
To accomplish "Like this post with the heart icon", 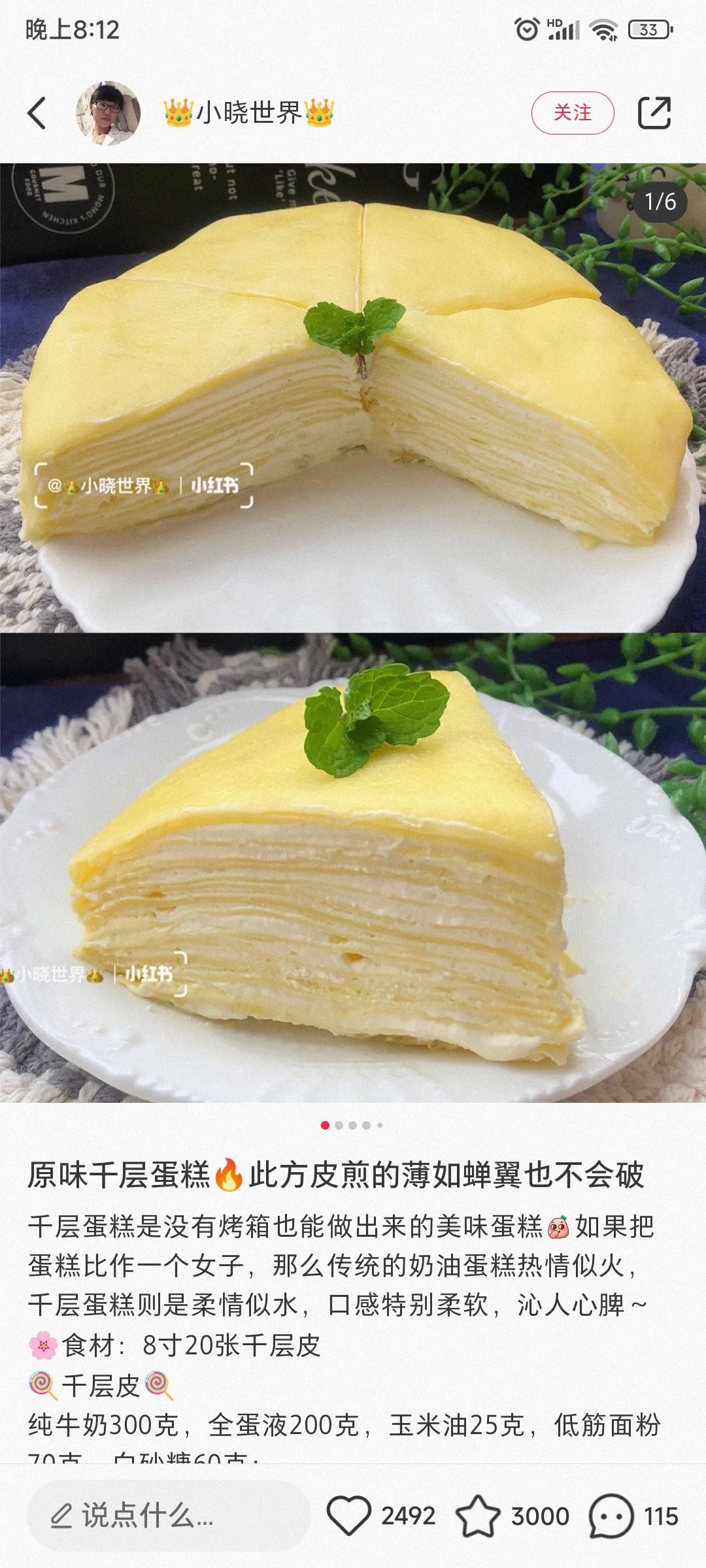I will point(349,1516).
